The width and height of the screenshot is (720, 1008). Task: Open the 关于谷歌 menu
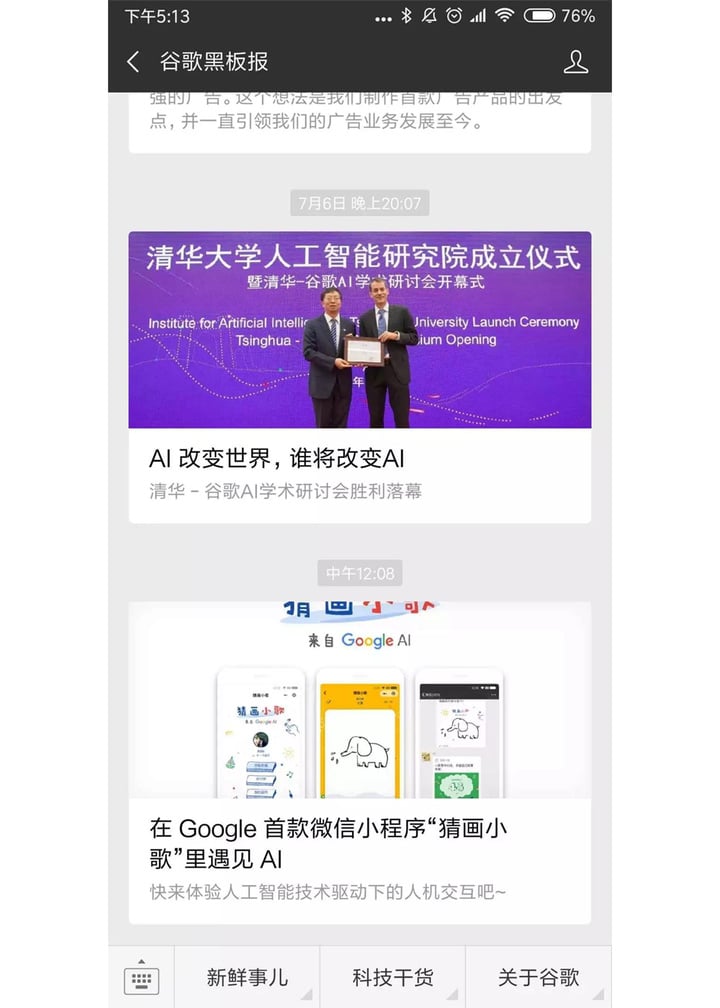pos(538,977)
